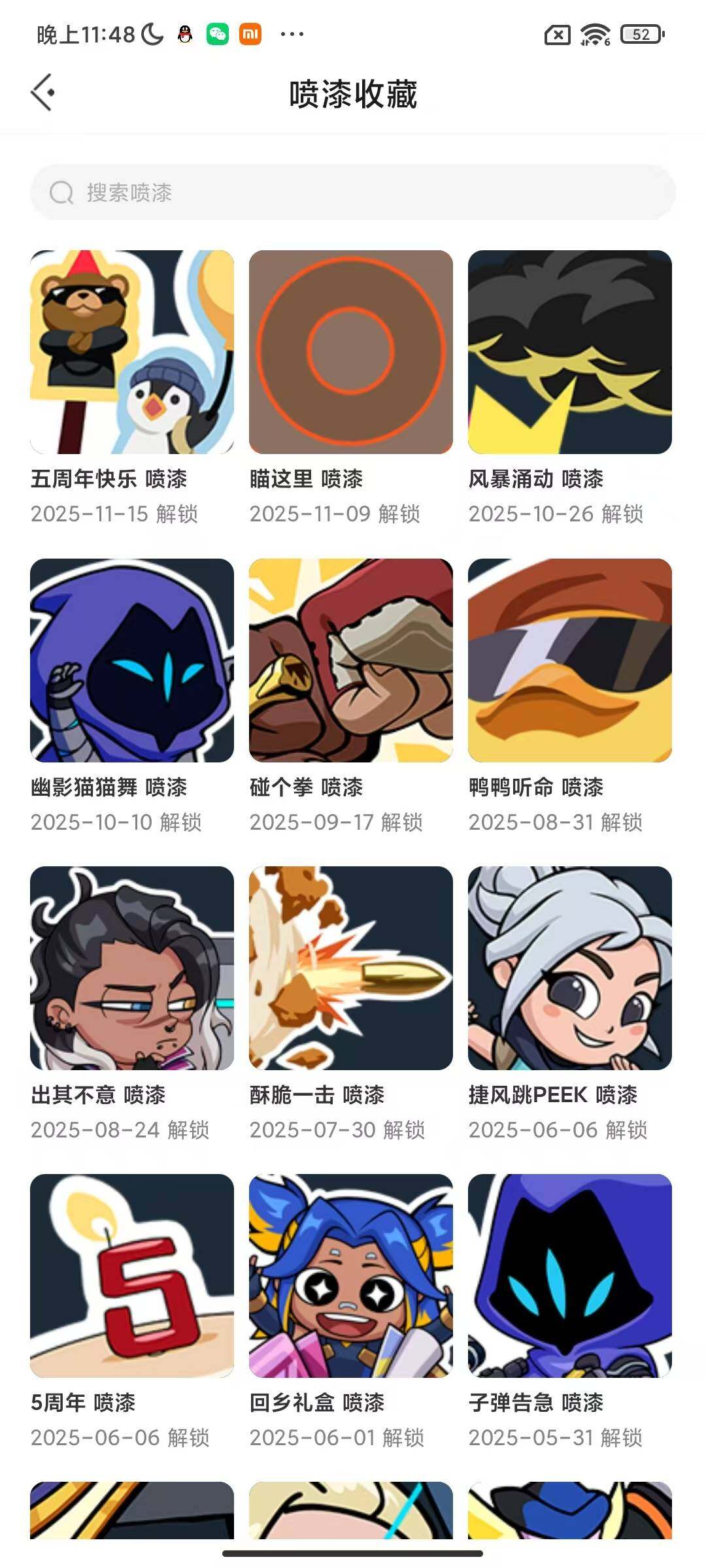Open the 瞄这里 喷漆 tile
The image size is (706, 1568).
pos(351,352)
